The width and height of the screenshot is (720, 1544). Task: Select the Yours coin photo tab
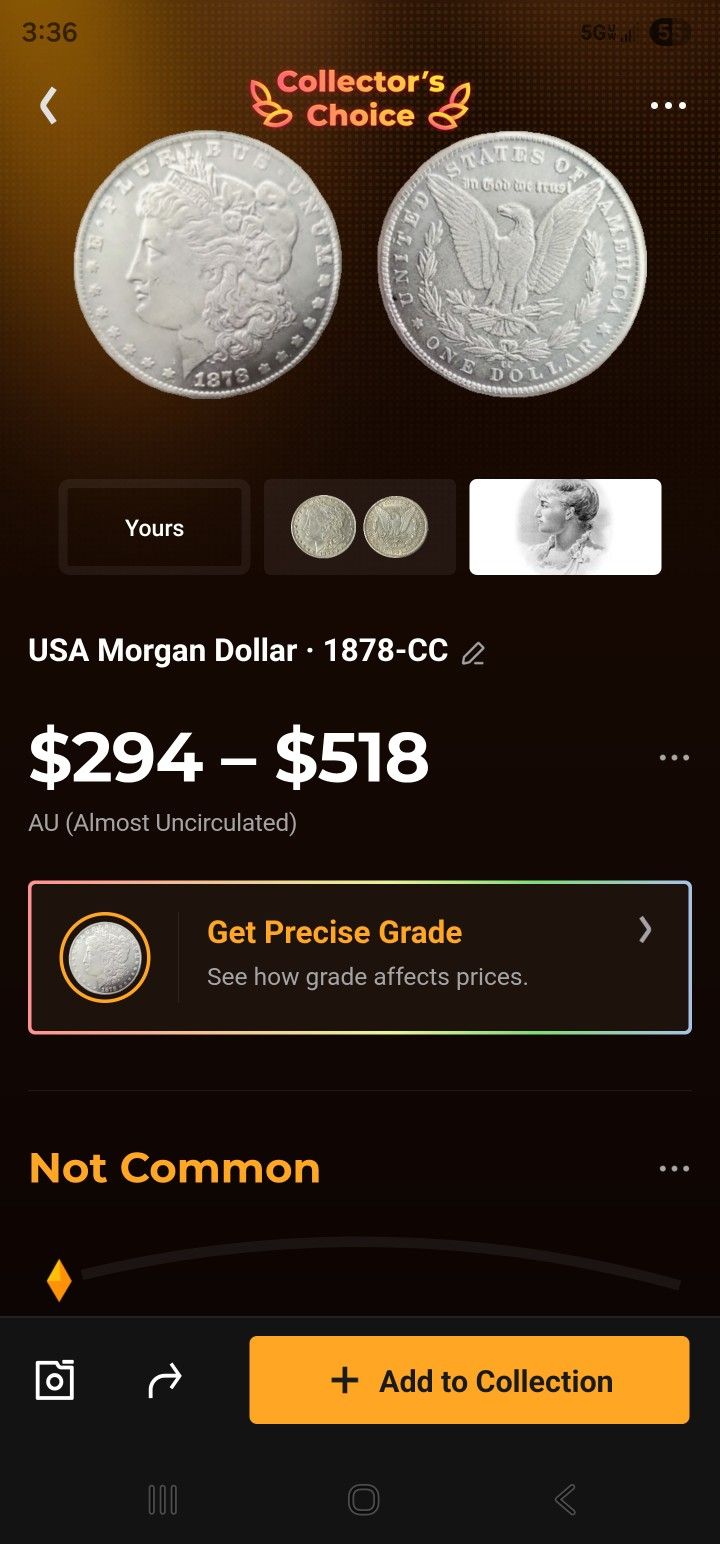(x=154, y=527)
